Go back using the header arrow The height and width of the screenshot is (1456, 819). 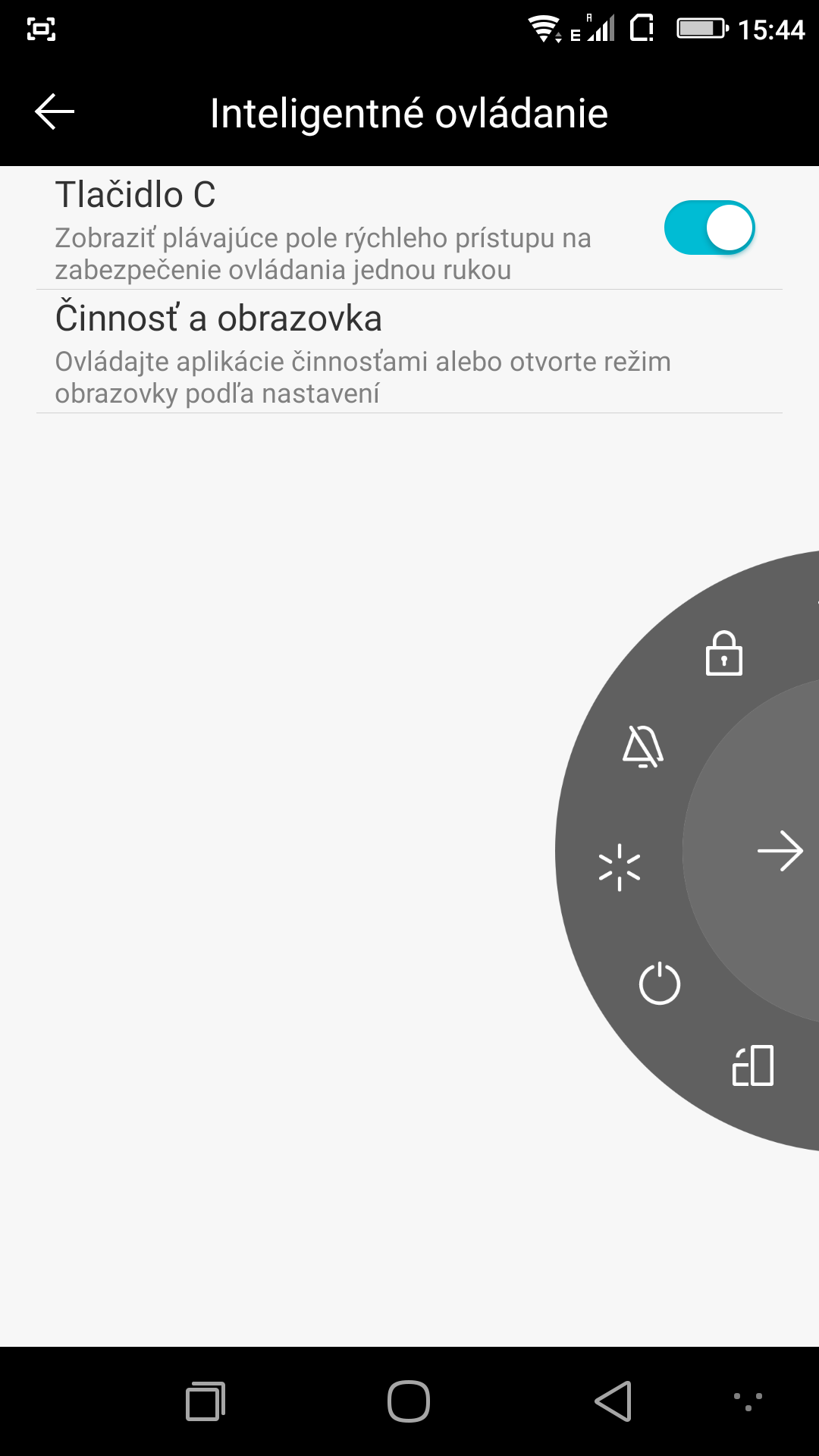55,112
